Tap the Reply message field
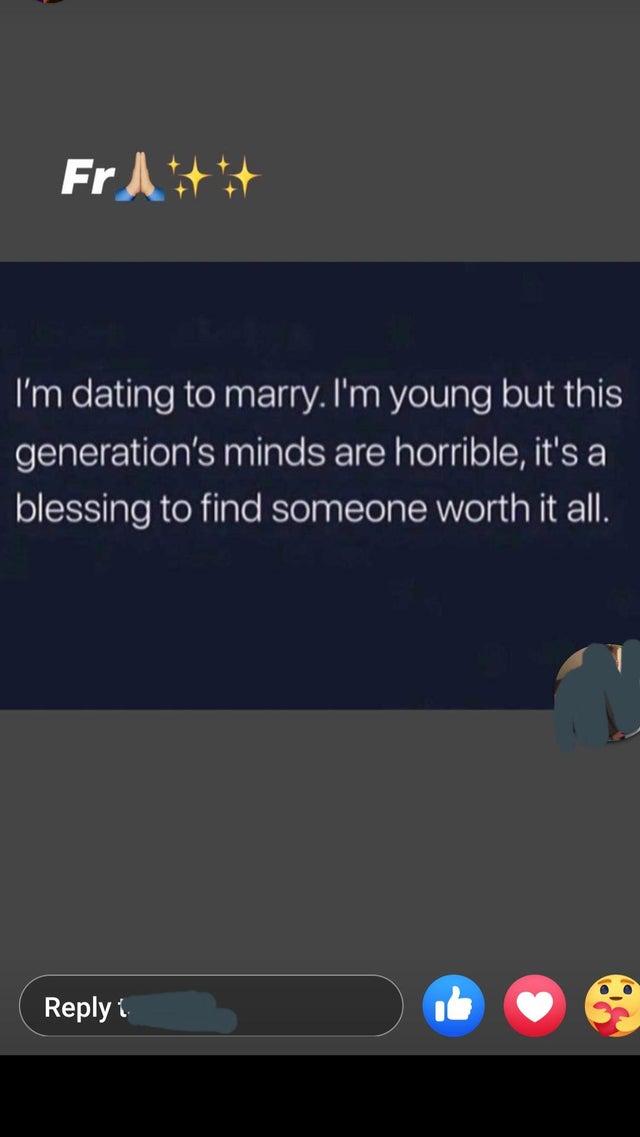 [x=211, y=1006]
